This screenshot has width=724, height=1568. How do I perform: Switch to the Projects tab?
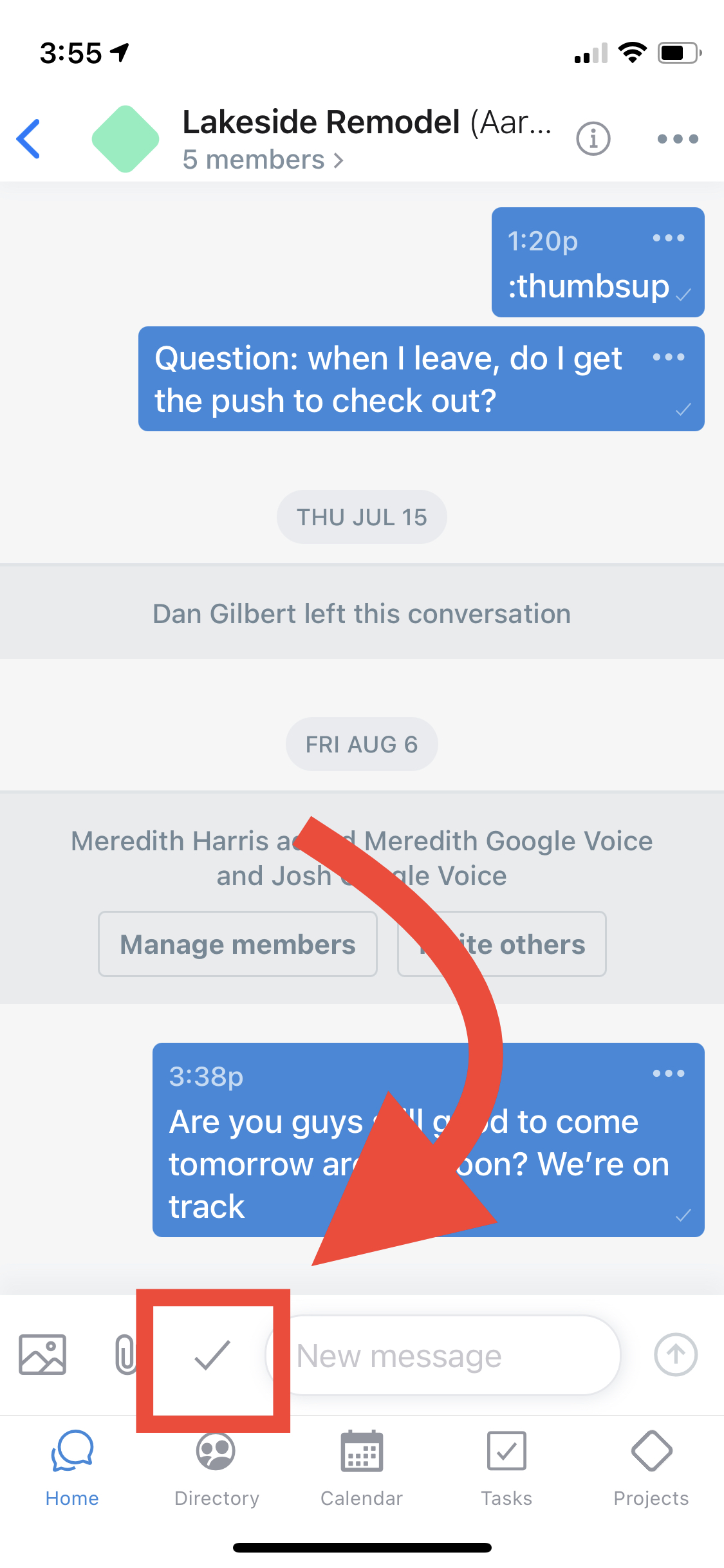point(651,1469)
